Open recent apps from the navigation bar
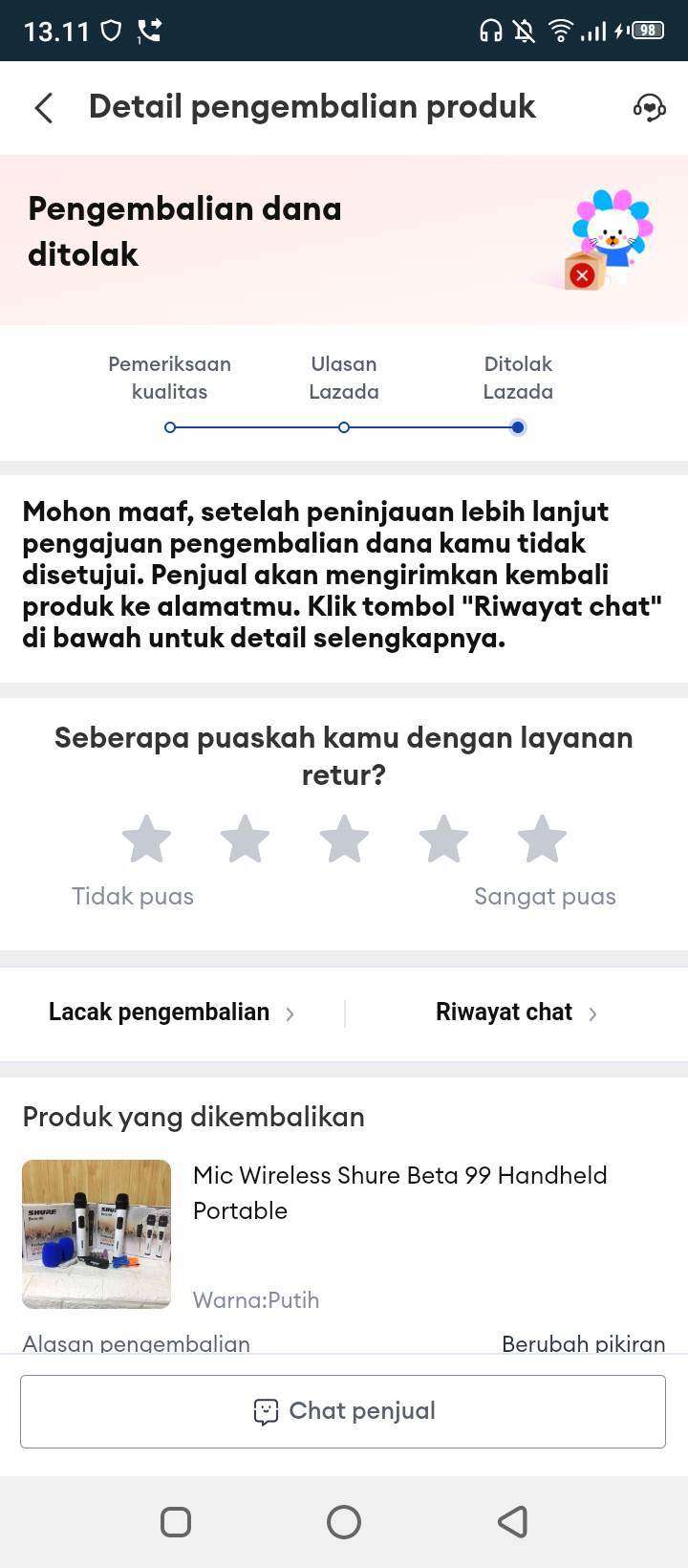Screen dimensions: 688x1568 pos(176,1521)
